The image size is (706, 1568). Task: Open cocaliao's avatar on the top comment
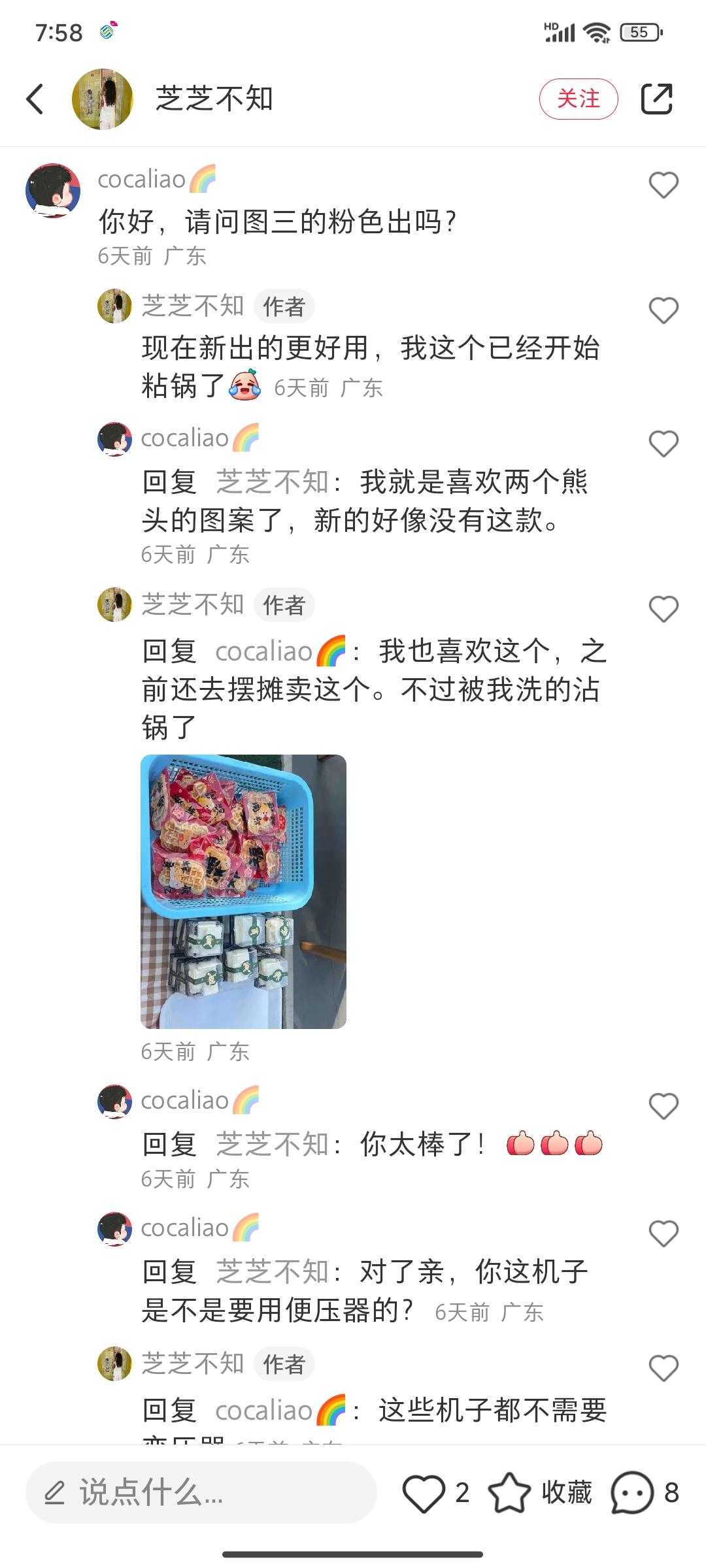[53, 191]
